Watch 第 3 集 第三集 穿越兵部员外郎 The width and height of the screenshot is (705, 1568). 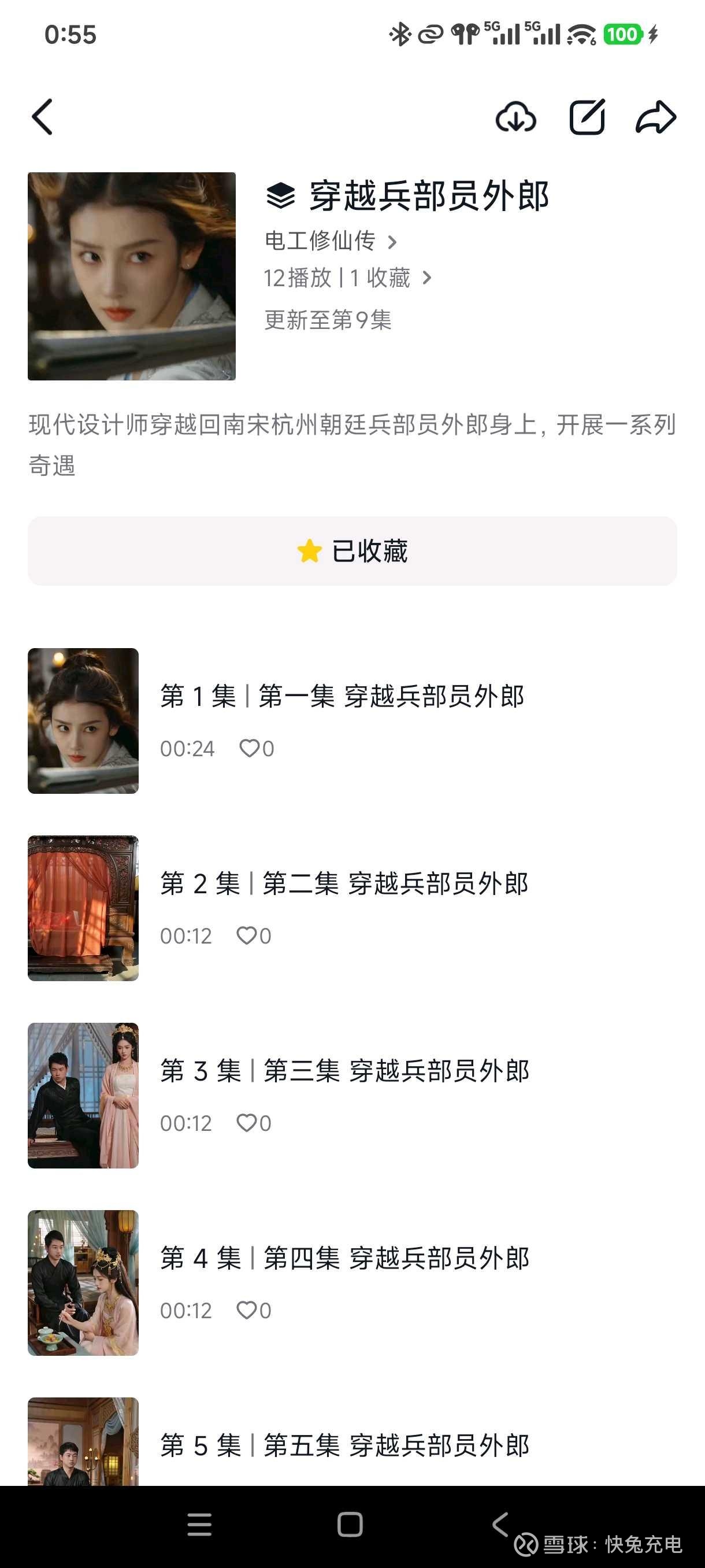(x=345, y=1071)
